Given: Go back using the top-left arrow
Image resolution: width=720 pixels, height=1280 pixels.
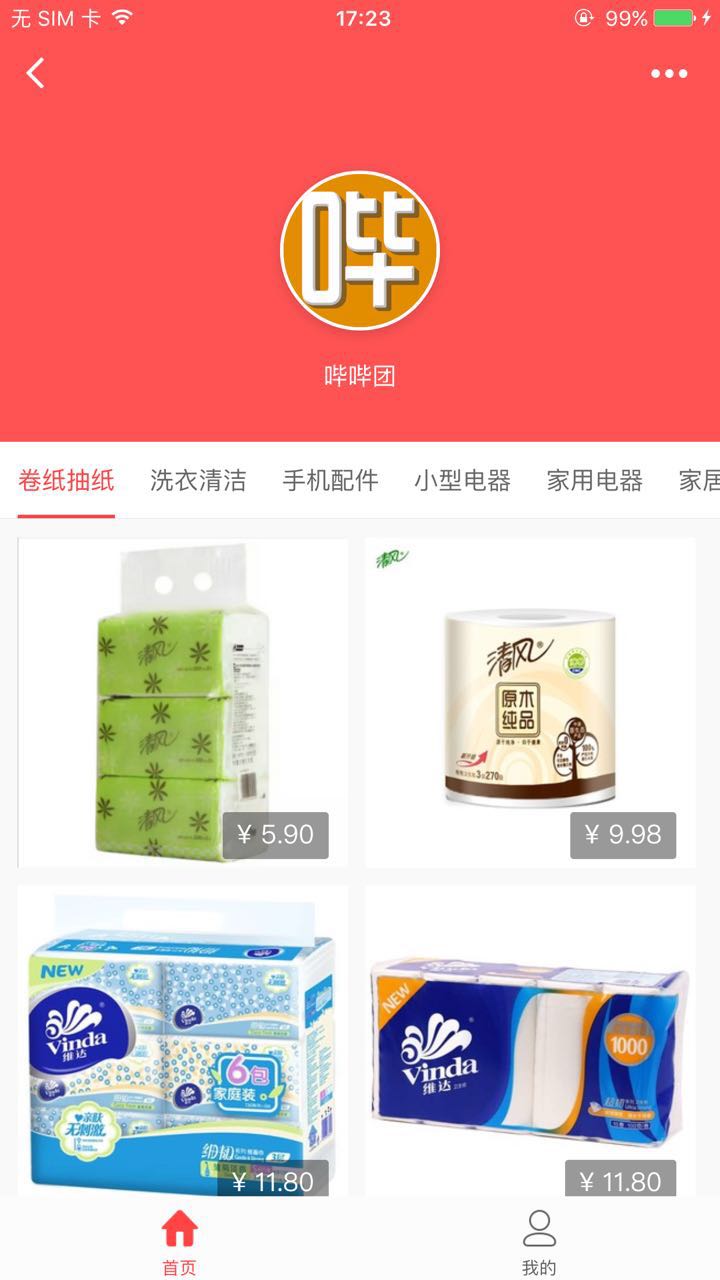Looking at the screenshot, I should (x=36, y=73).
